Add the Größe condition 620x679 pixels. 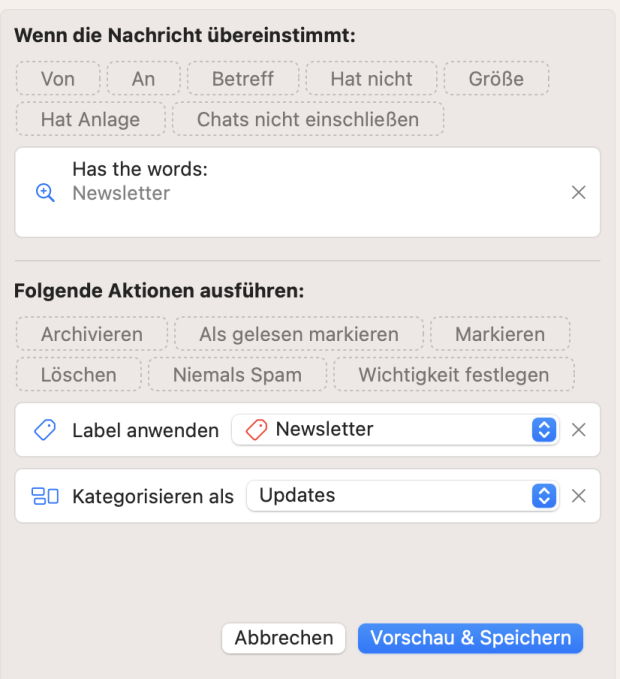pos(496,79)
